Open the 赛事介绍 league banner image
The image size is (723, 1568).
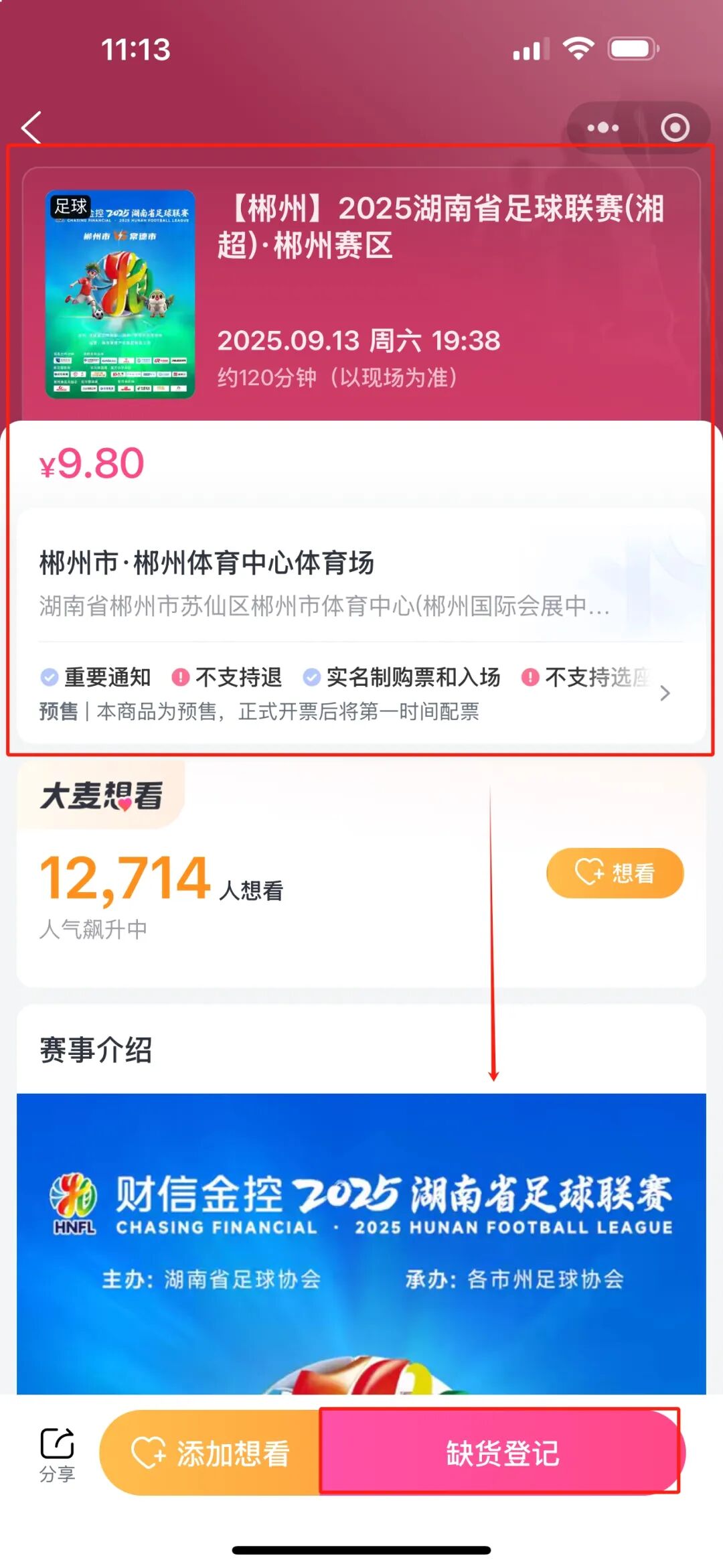pos(361,1242)
